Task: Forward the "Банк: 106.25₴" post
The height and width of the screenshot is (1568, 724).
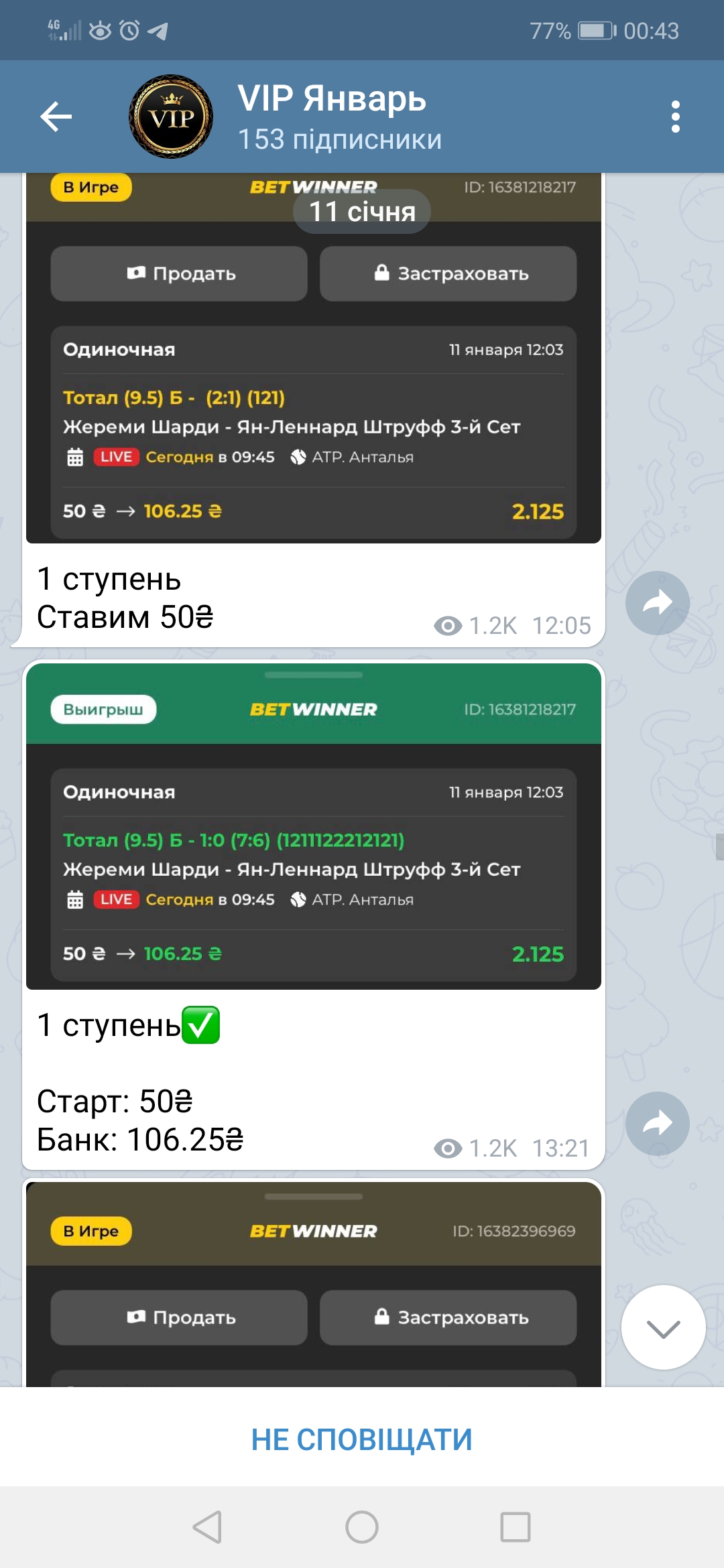Action: tap(658, 1124)
